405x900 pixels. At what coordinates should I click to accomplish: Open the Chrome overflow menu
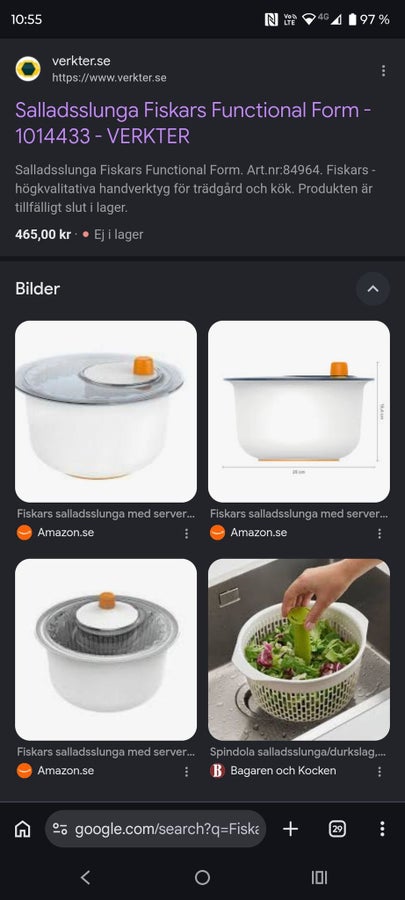coord(382,829)
